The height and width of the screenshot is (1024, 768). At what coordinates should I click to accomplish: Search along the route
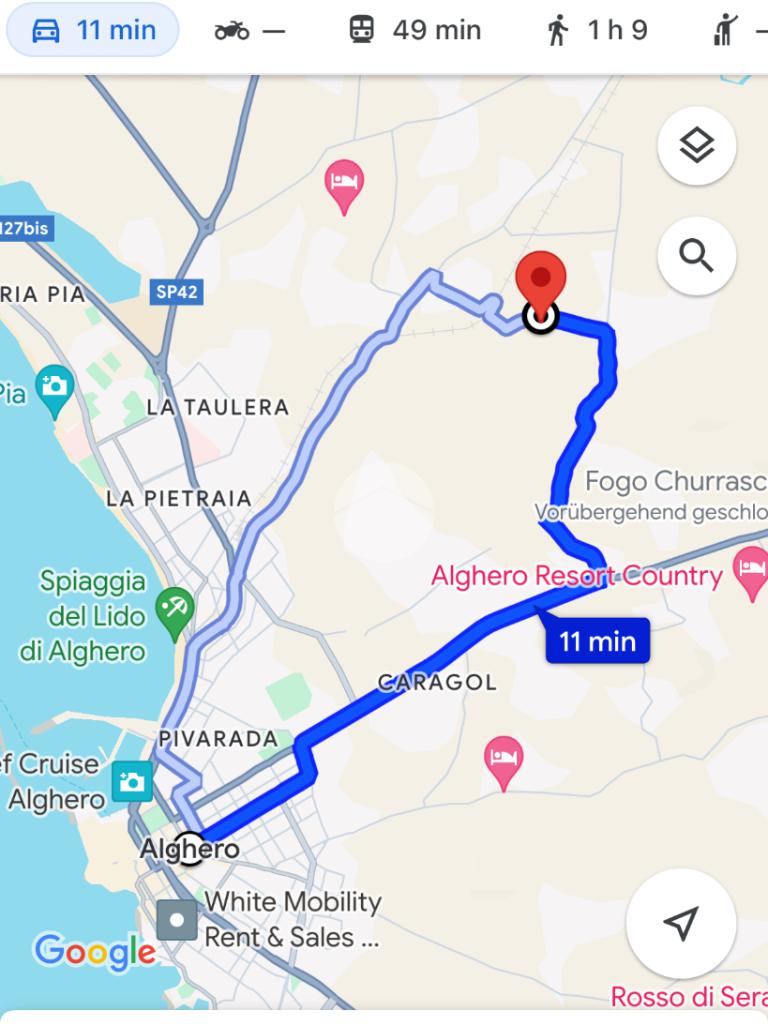click(697, 257)
